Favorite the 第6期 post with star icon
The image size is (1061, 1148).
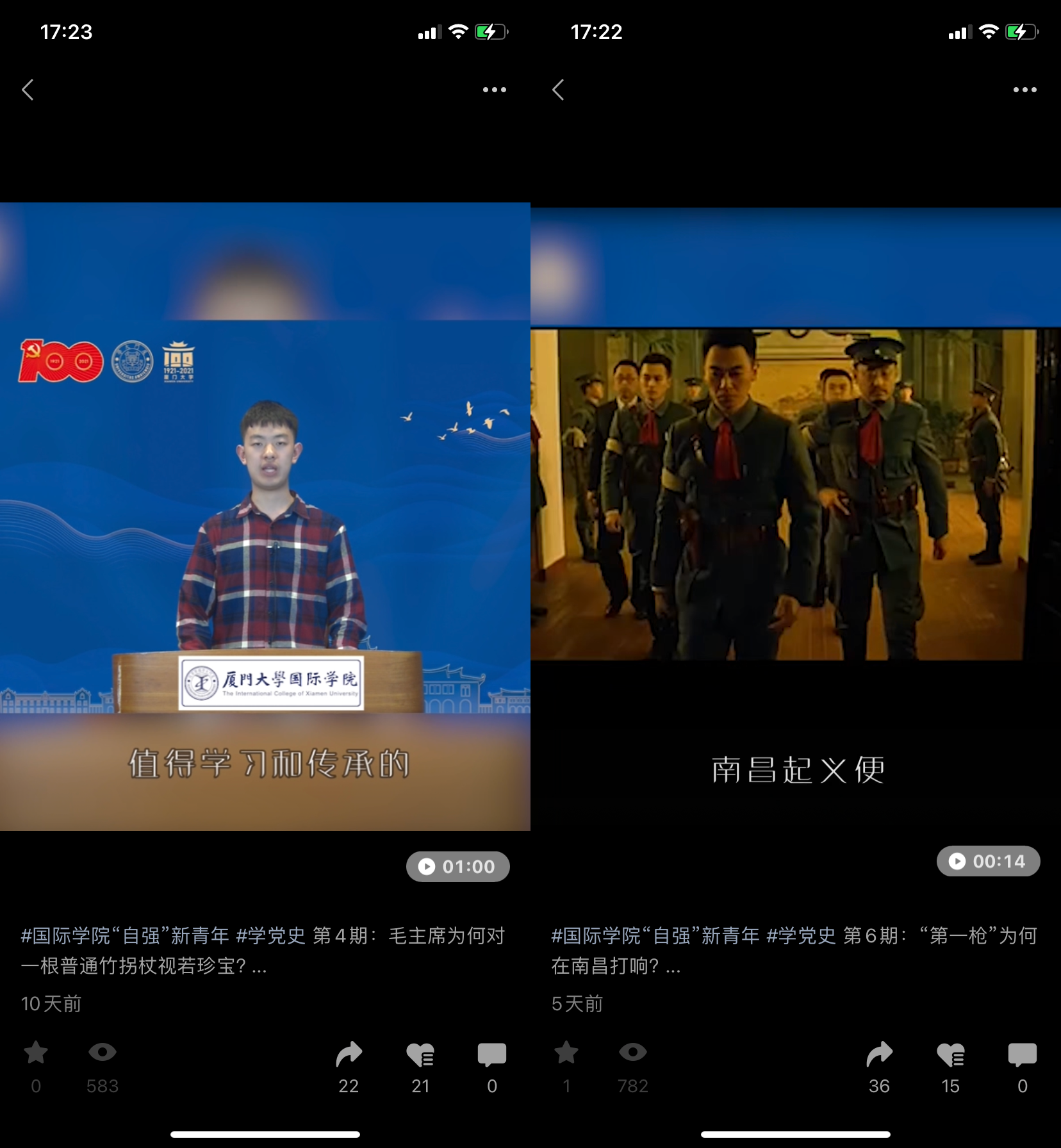pos(566,1053)
